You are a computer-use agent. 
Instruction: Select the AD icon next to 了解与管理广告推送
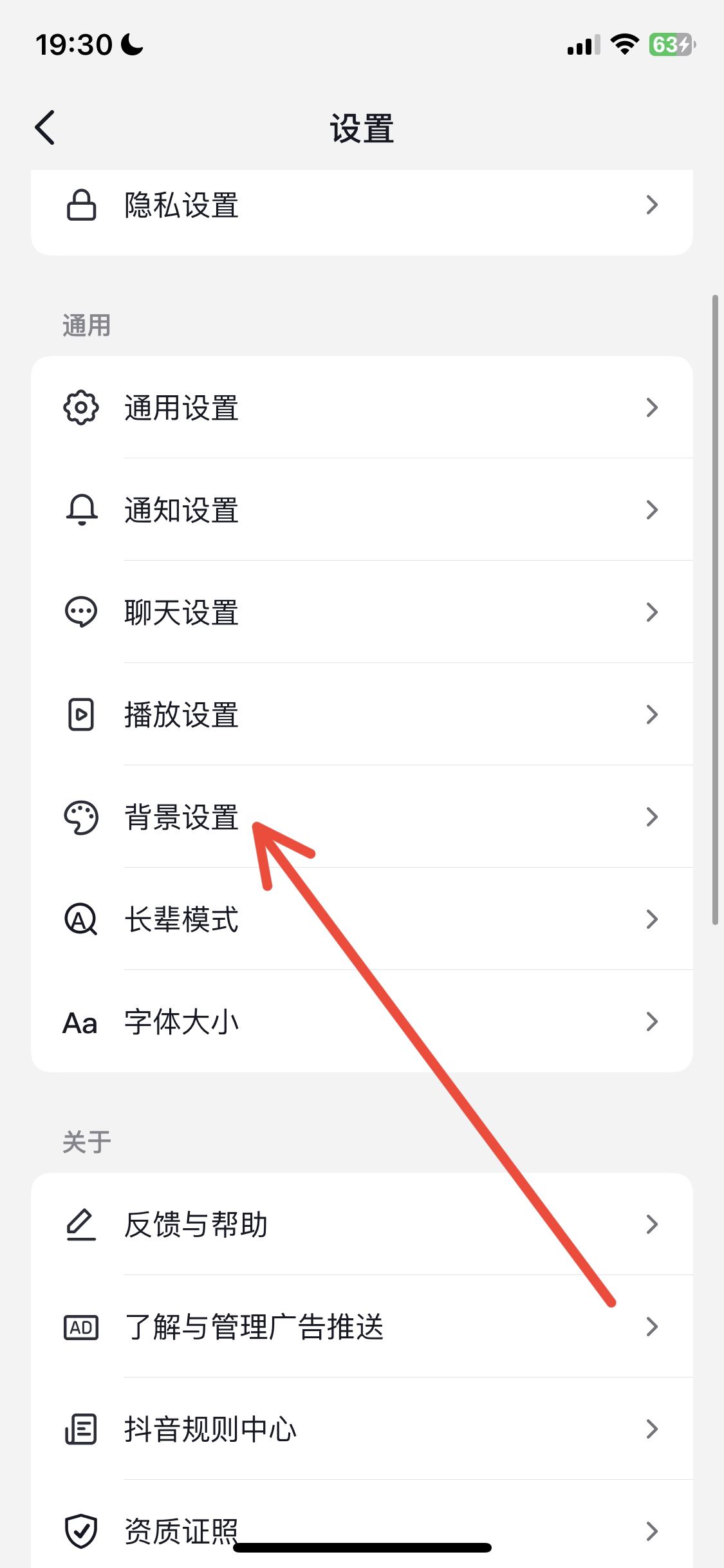[80, 1326]
